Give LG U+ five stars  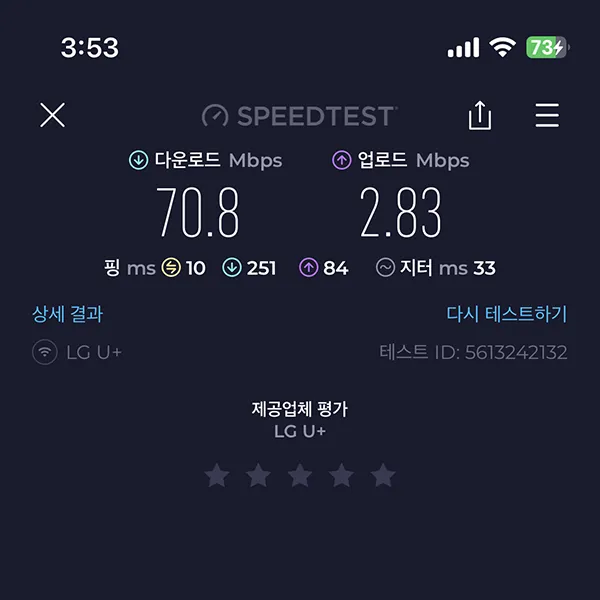(383, 476)
